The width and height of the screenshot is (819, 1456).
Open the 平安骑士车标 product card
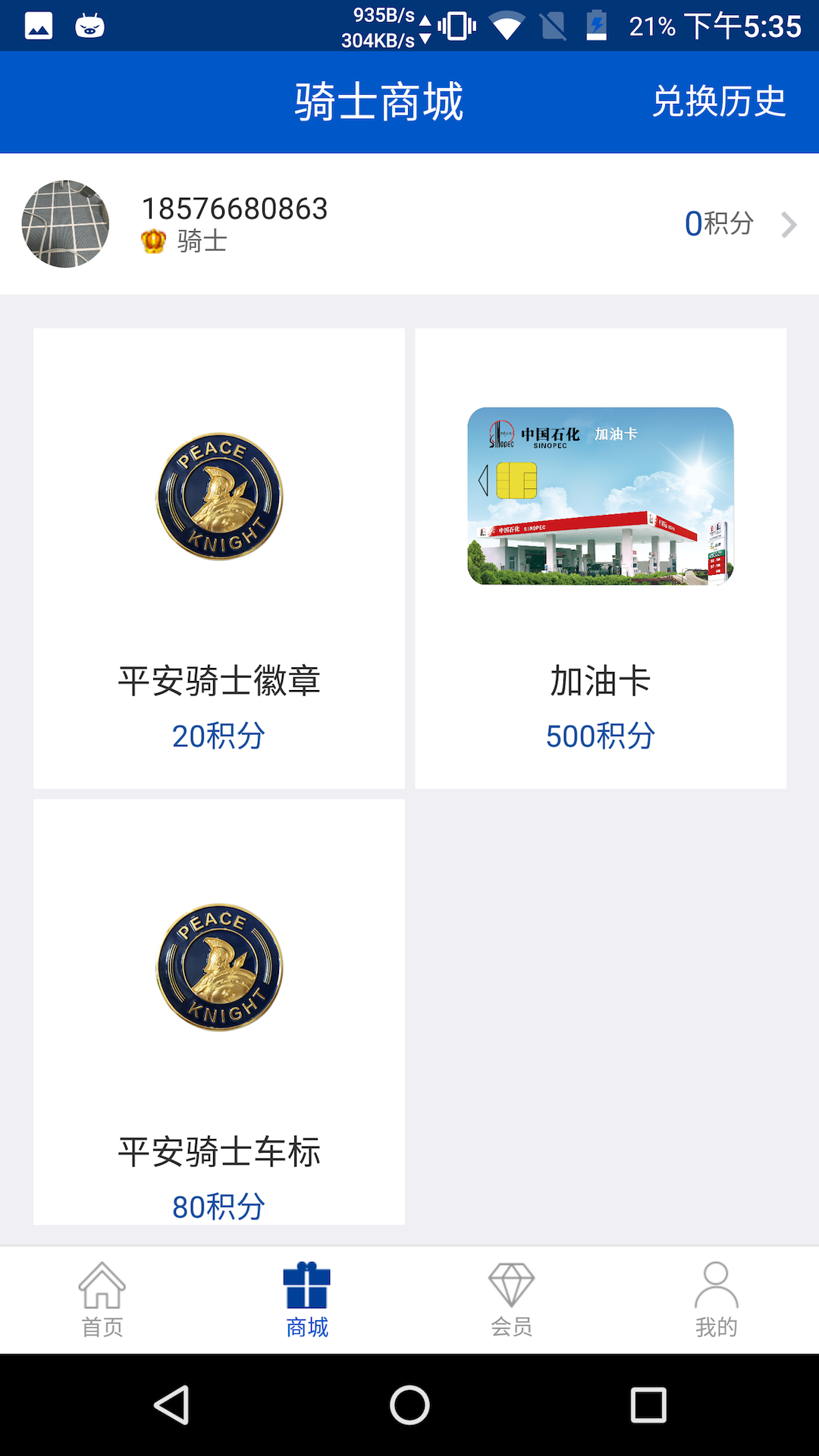coord(219,1012)
